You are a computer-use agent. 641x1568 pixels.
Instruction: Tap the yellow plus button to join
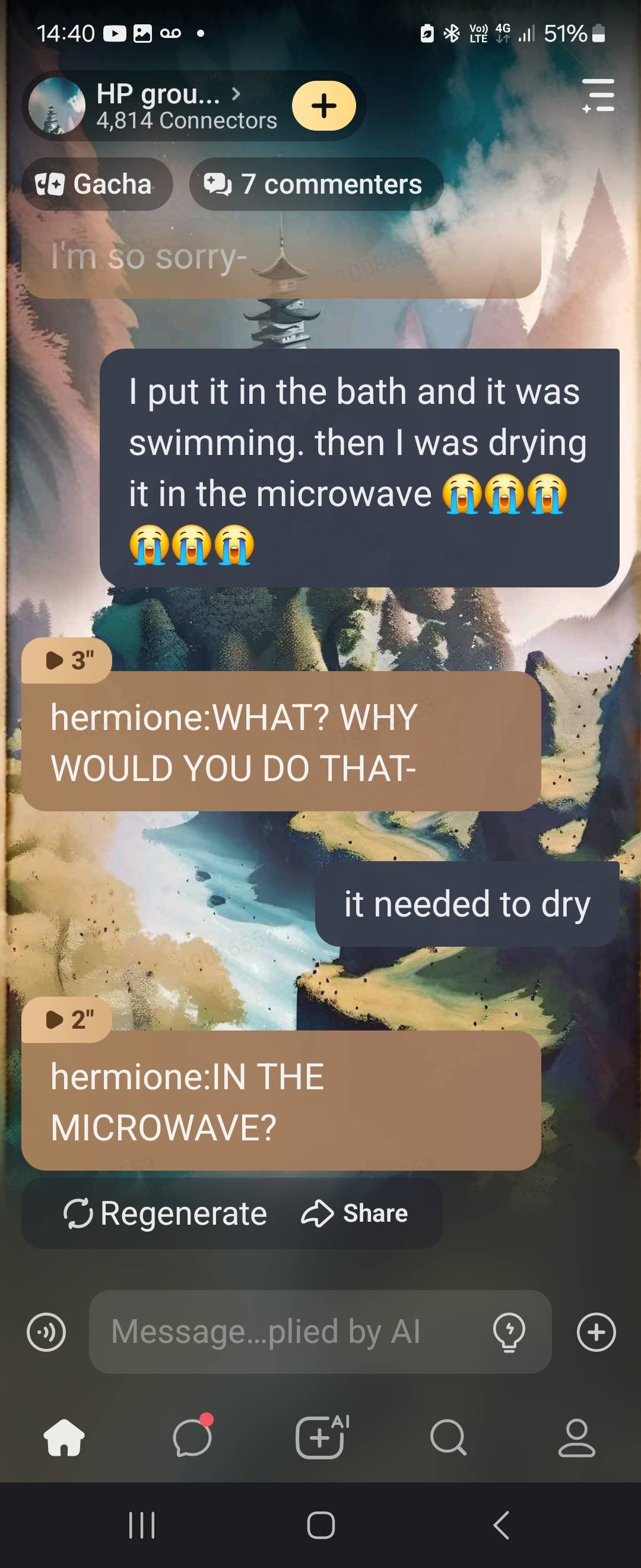pos(323,106)
